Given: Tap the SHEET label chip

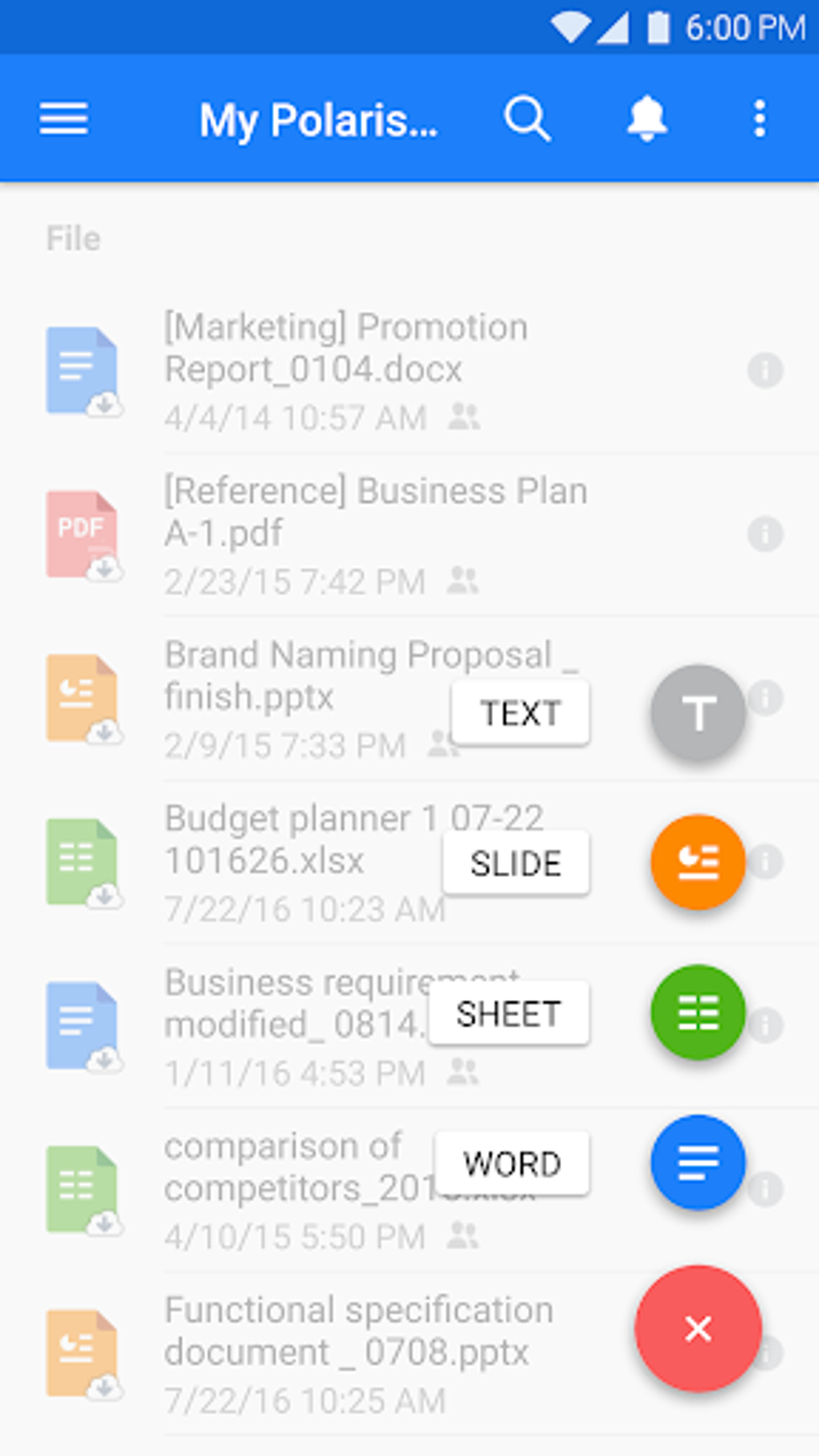Looking at the screenshot, I should [509, 1013].
